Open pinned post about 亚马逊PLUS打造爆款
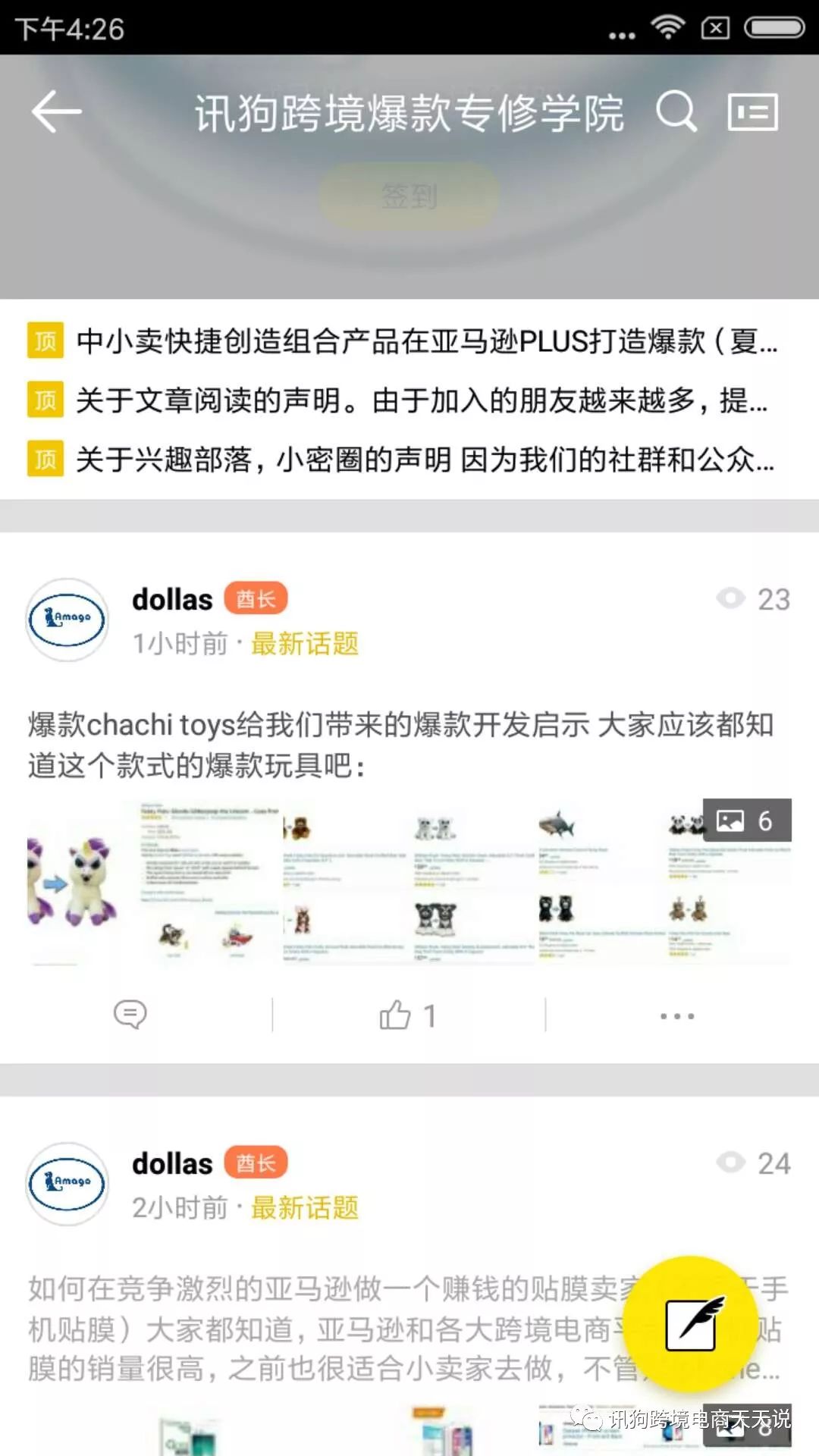Image resolution: width=819 pixels, height=1456 pixels. click(425, 341)
